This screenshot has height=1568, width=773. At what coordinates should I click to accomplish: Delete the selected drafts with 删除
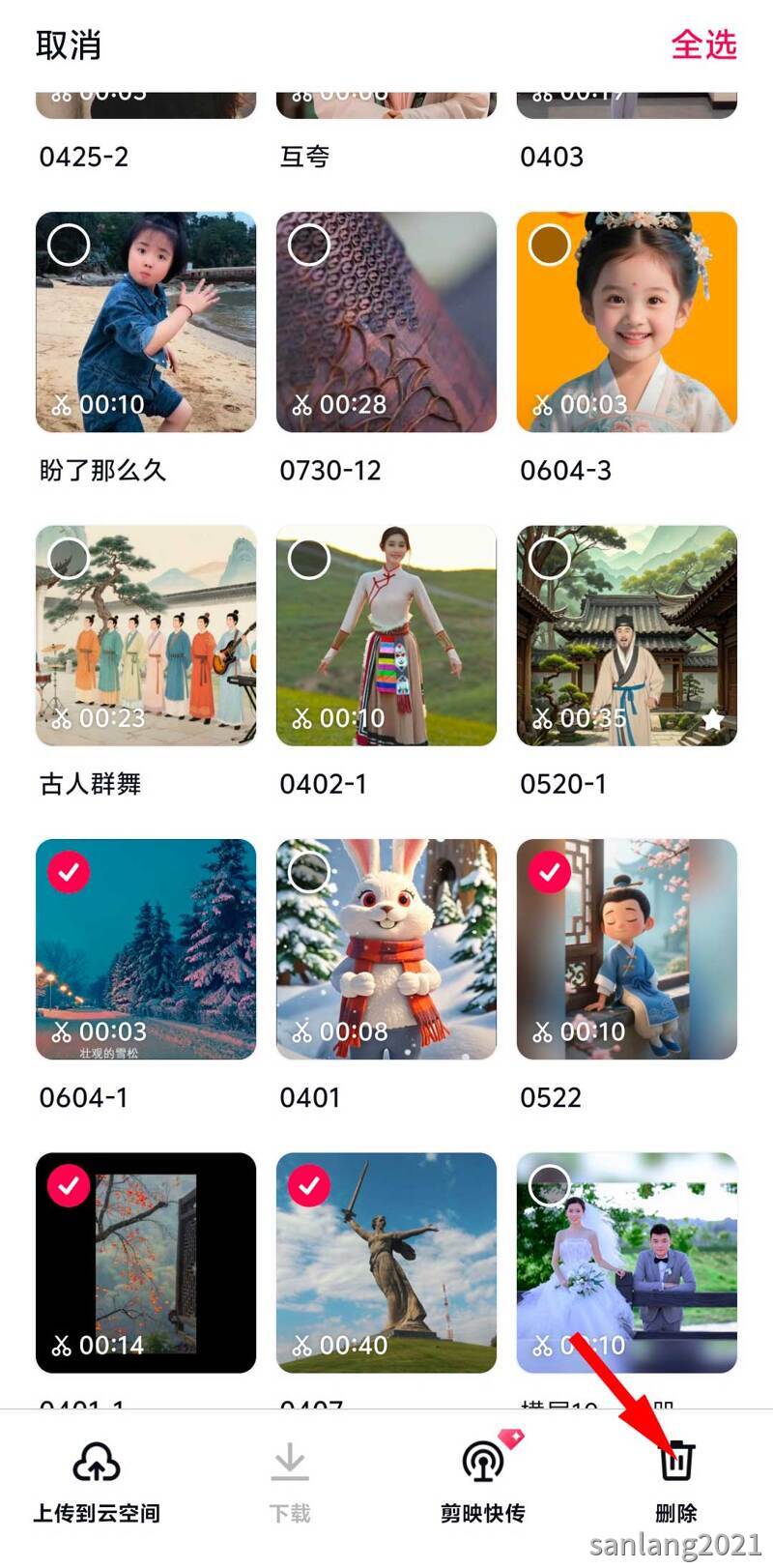(x=676, y=1479)
